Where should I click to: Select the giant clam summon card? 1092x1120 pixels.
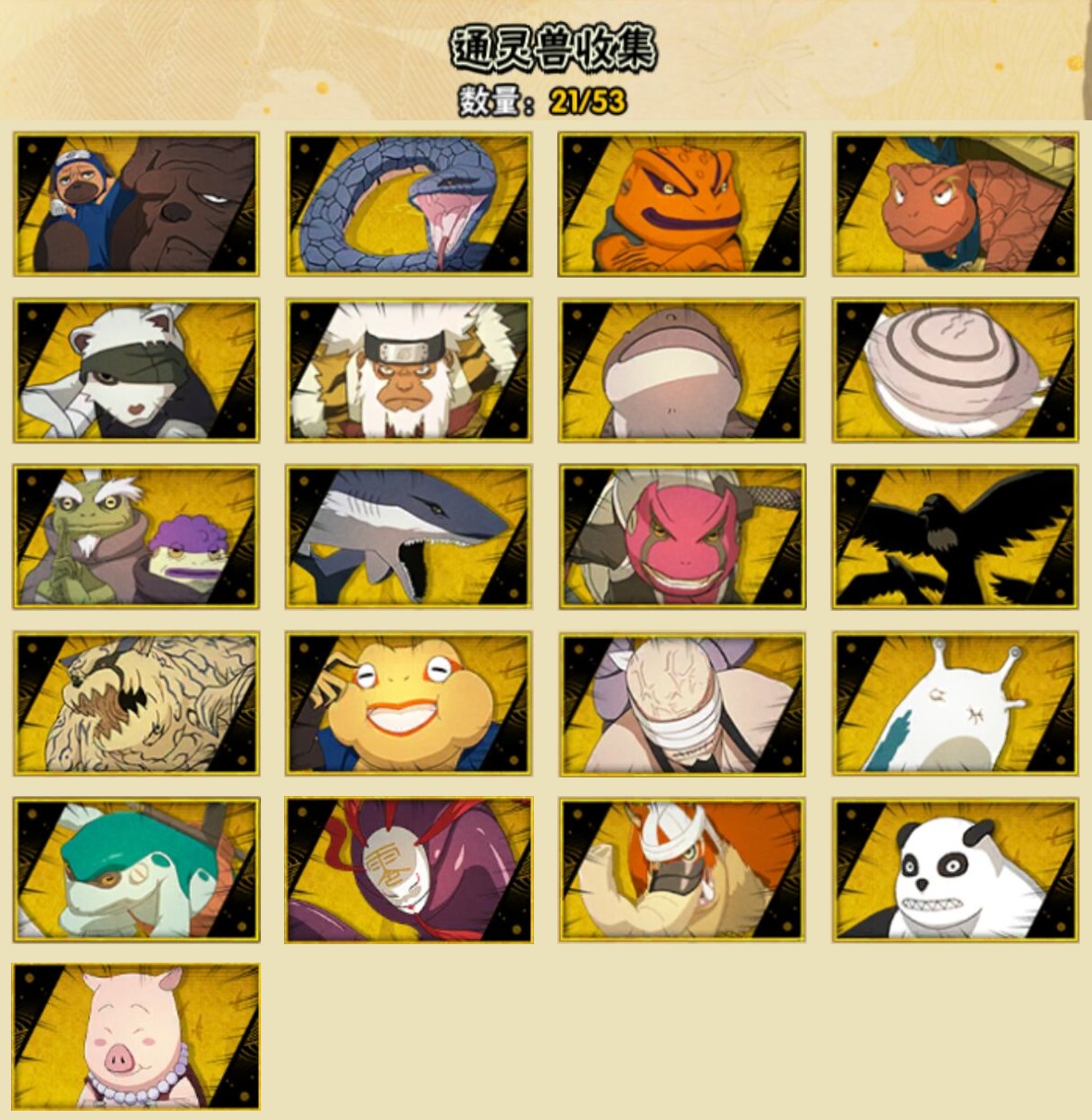954,370
